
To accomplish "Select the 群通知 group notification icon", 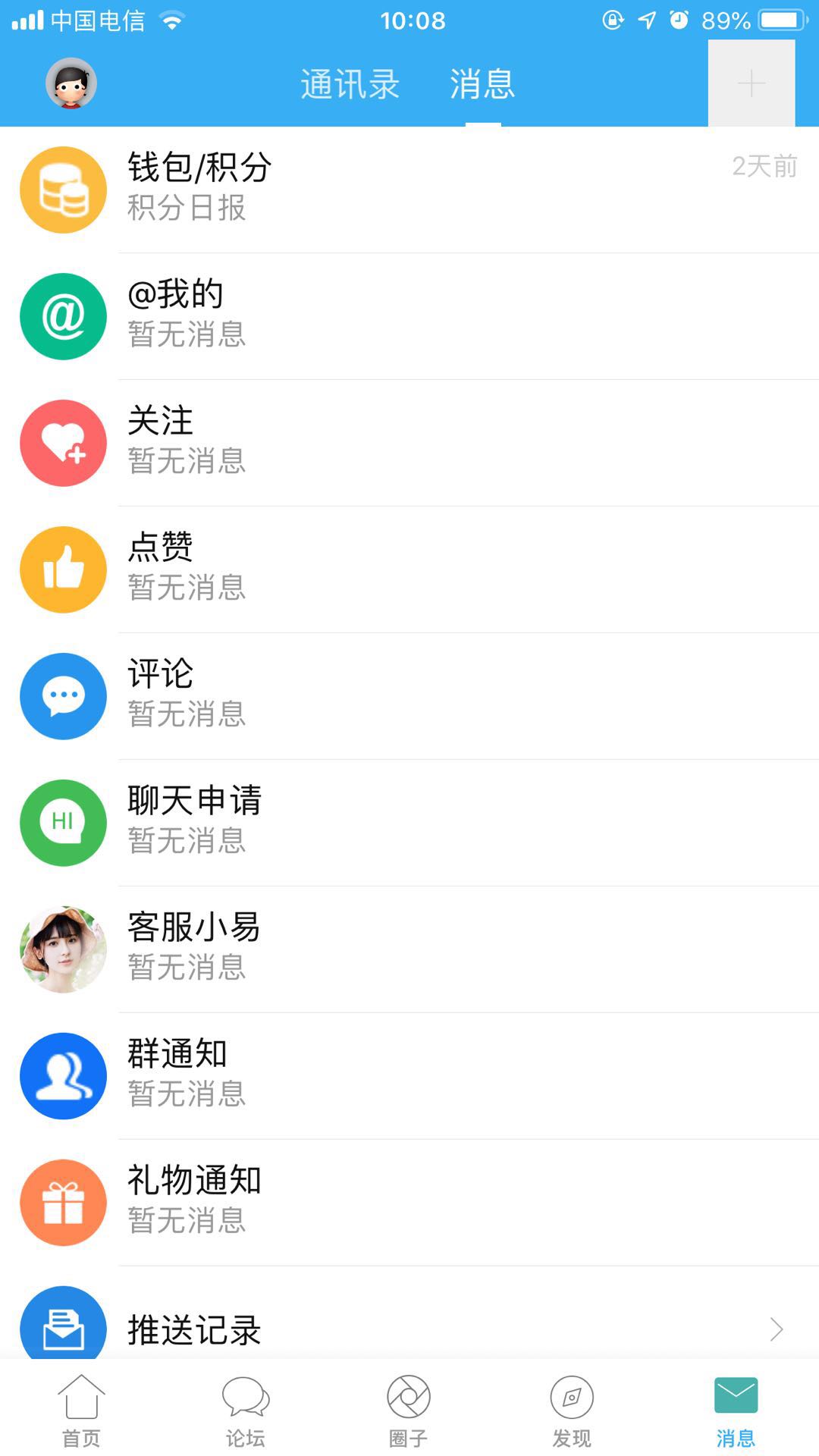I will [64, 1075].
